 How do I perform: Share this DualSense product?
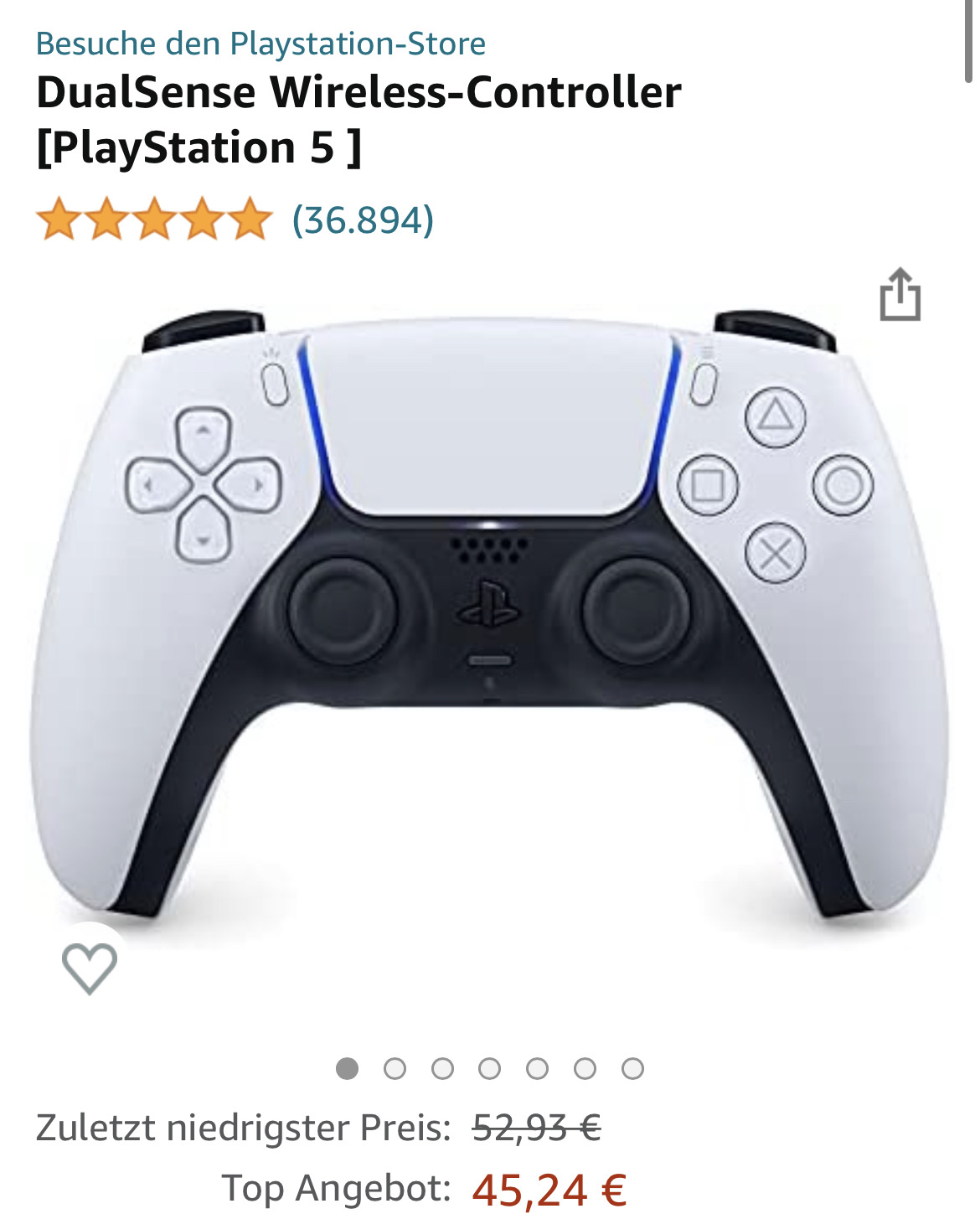(900, 295)
